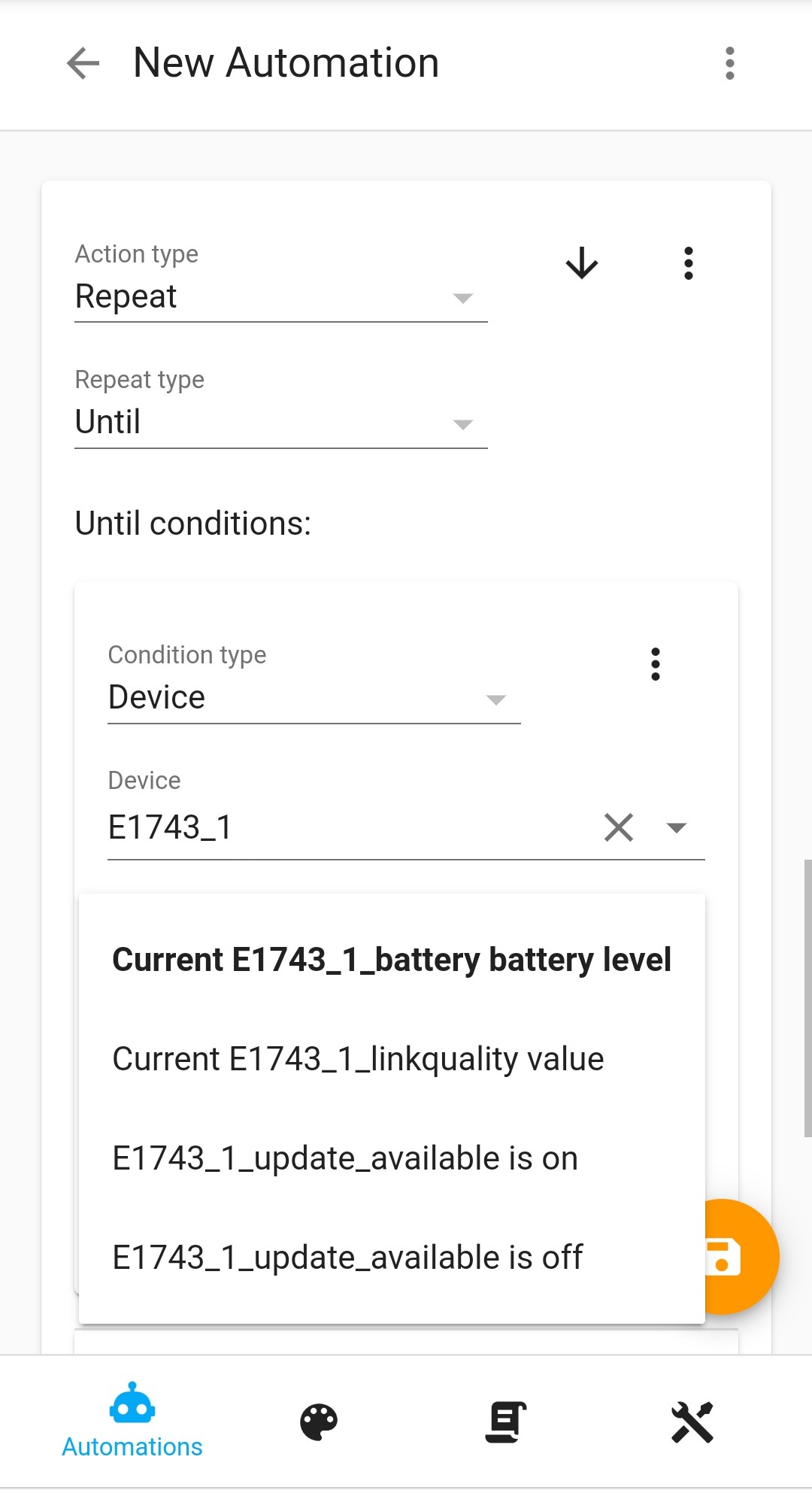Expand the Repeat type dropdown
This screenshot has height=1496, width=812.
click(281, 408)
